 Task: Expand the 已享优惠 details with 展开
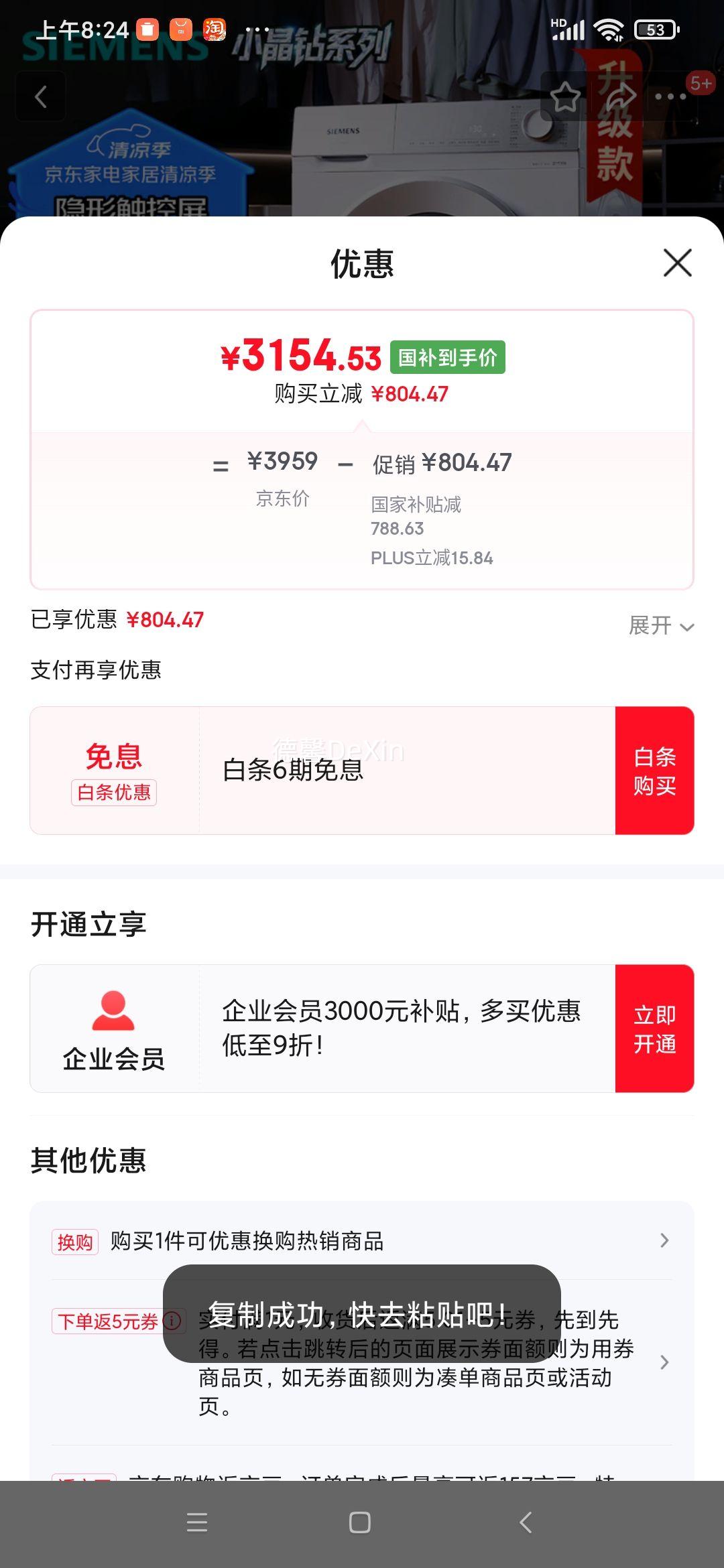click(x=660, y=626)
